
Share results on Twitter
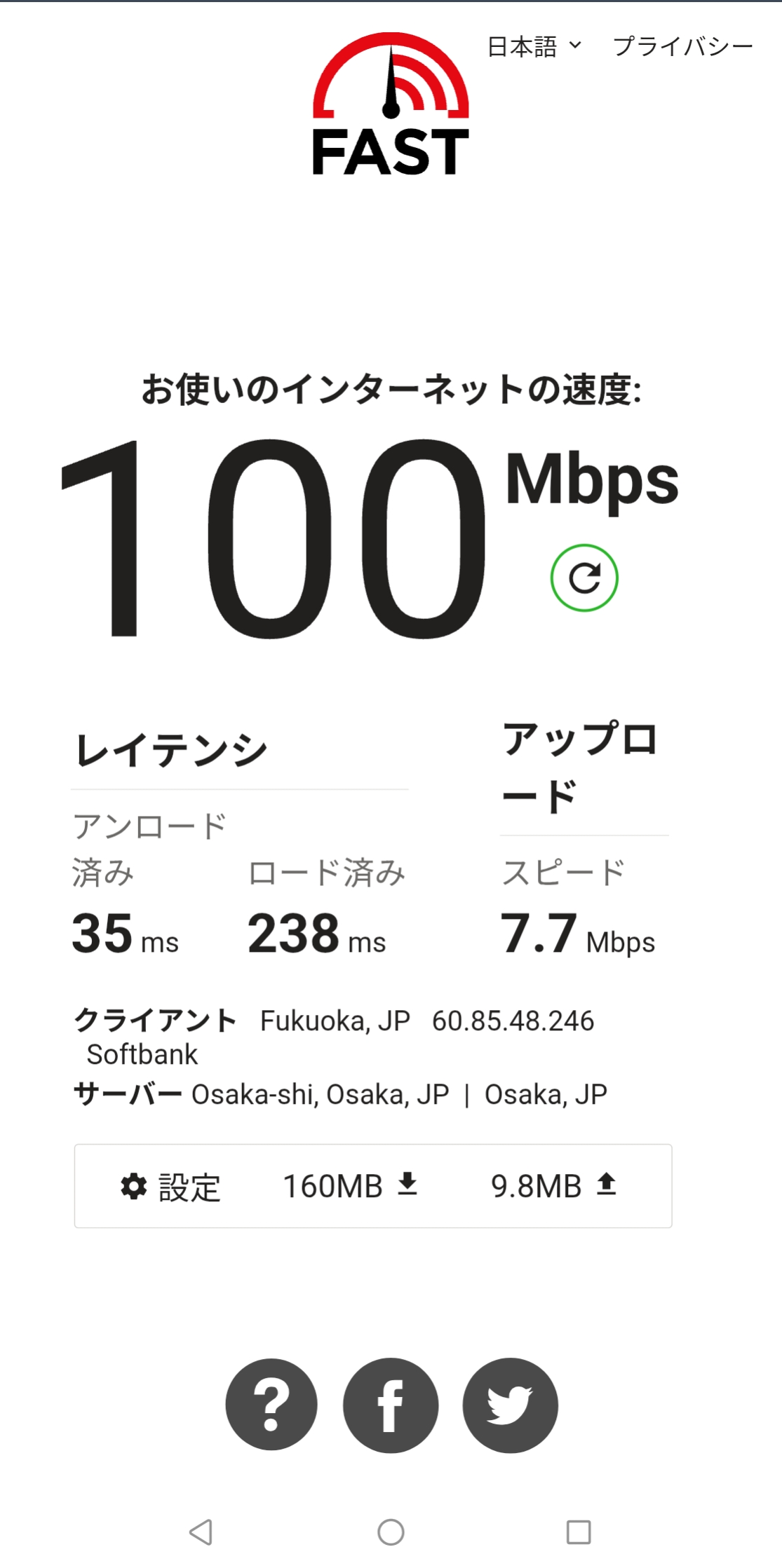pyautogui.click(x=510, y=1405)
